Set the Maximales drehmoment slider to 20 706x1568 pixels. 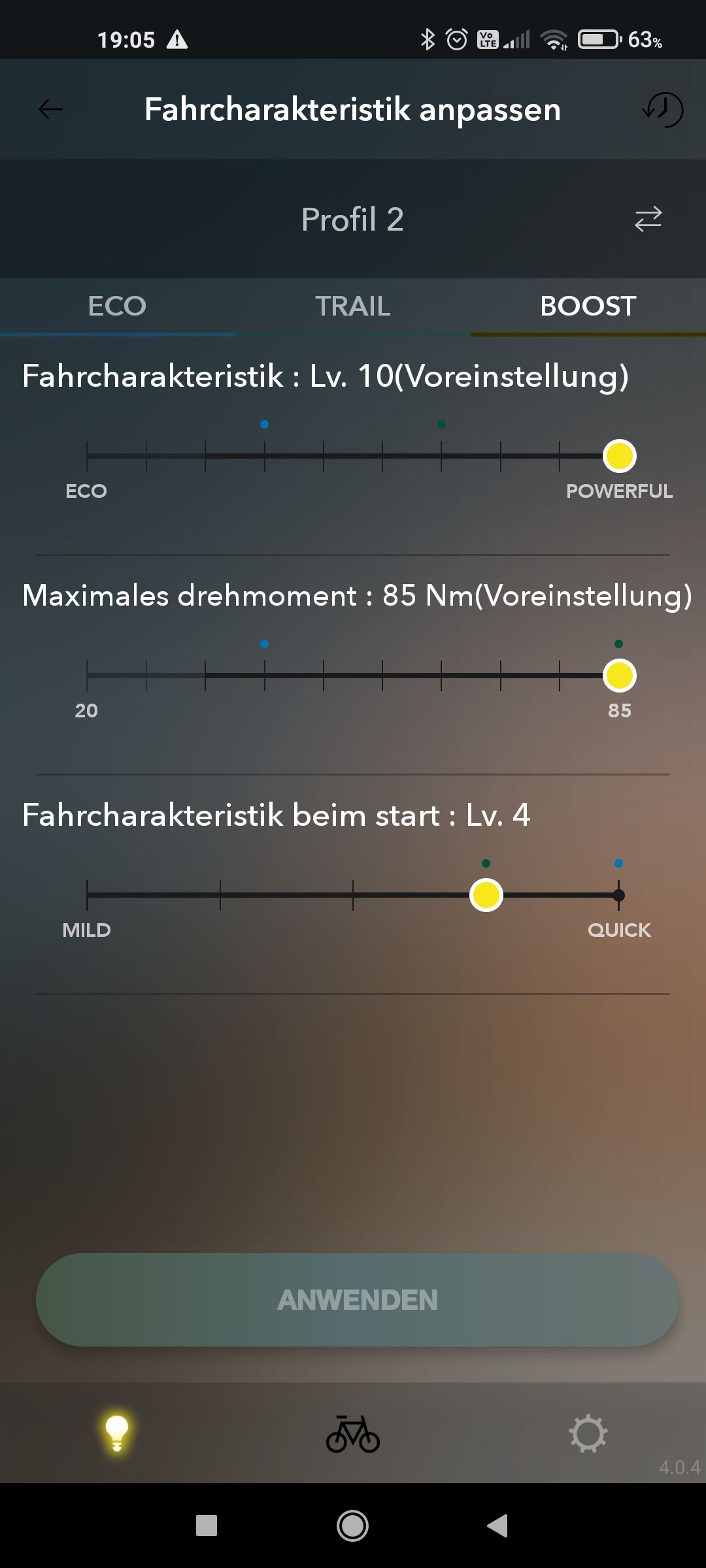pyautogui.click(x=88, y=676)
